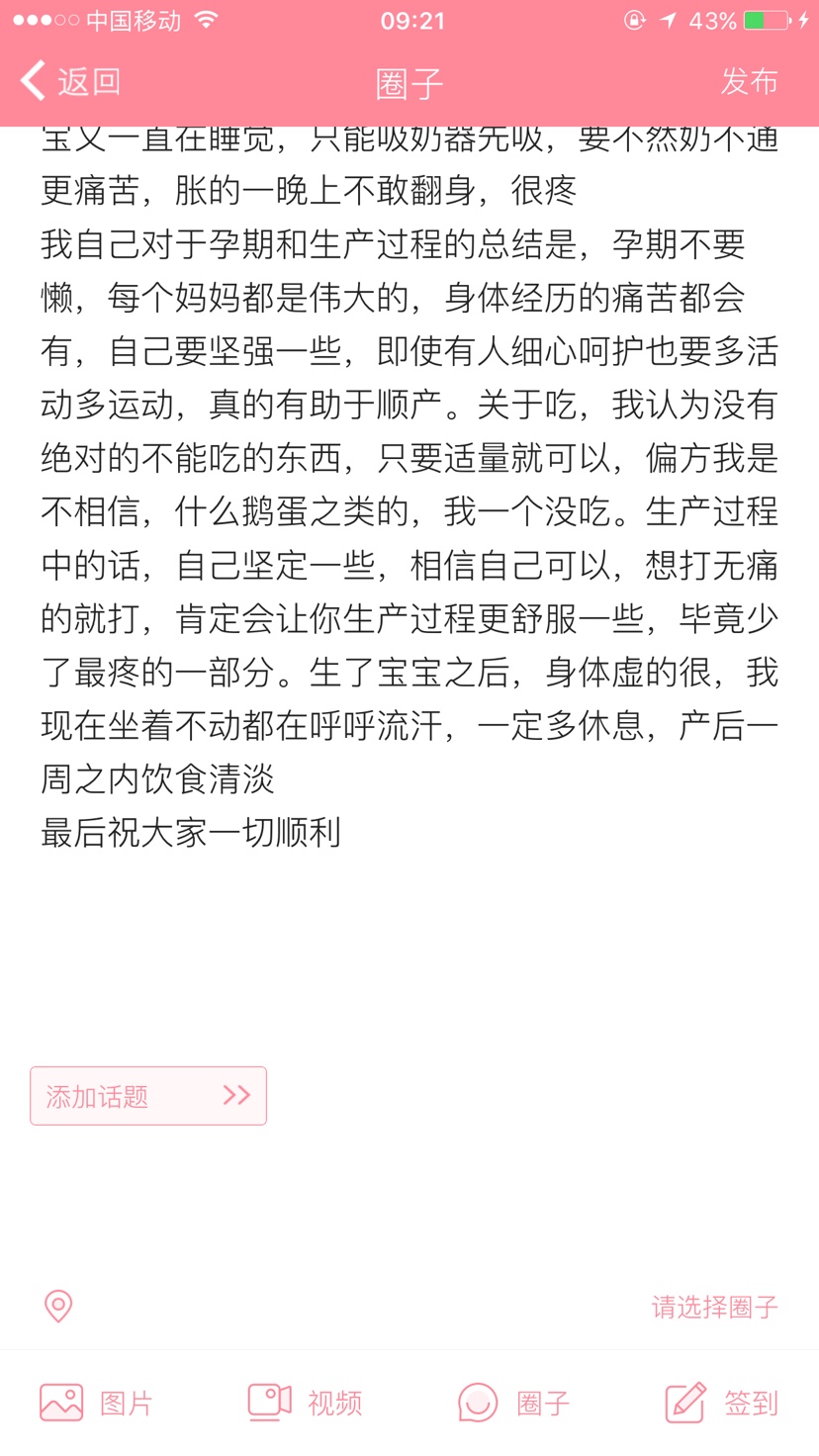This screenshot has height=1456, width=819.
Task: Go back with the 返回 button
Action: click(70, 81)
